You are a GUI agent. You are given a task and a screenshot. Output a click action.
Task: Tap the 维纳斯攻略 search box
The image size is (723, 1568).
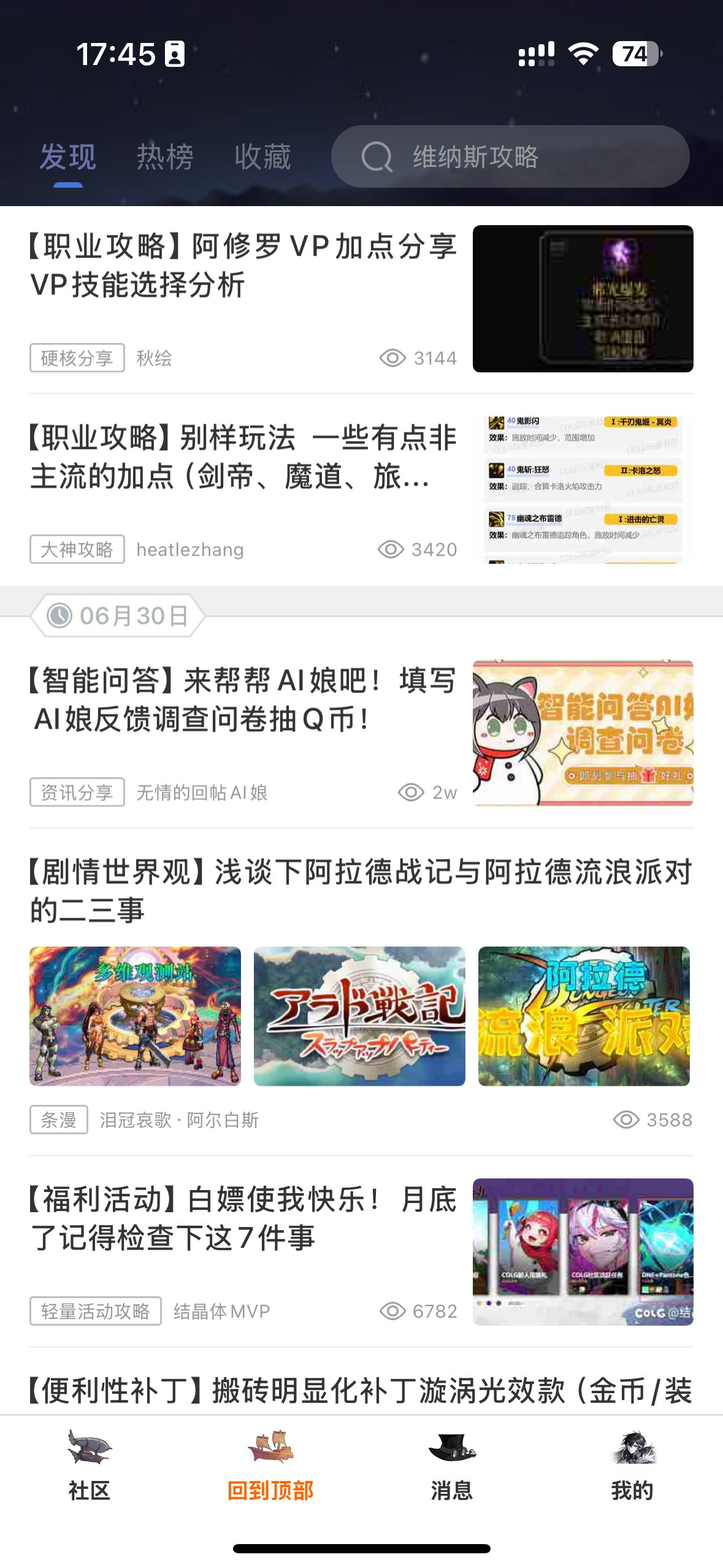[x=509, y=157]
